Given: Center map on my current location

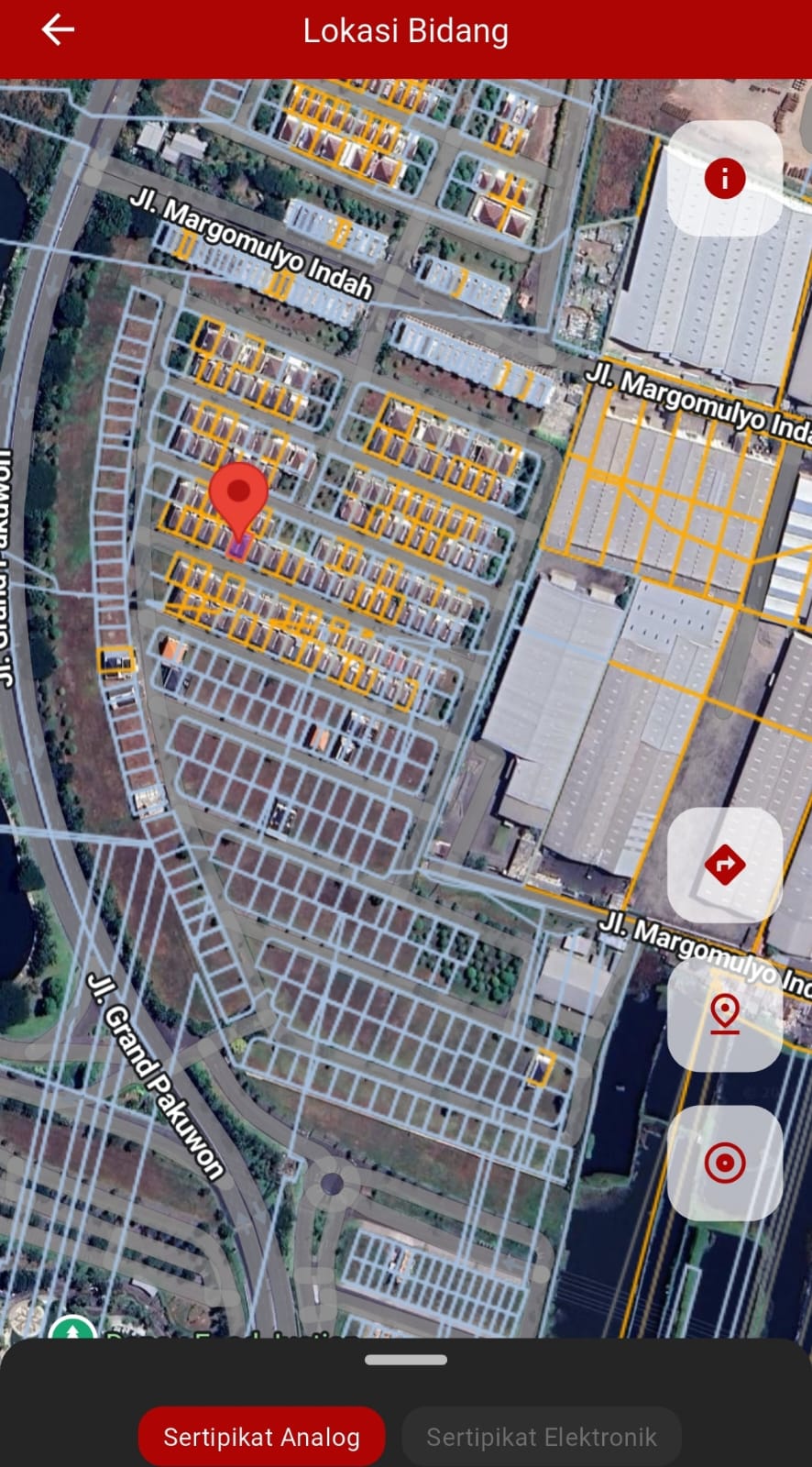Looking at the screenshot, I should pyautogui.click(x=724, y=1163).
